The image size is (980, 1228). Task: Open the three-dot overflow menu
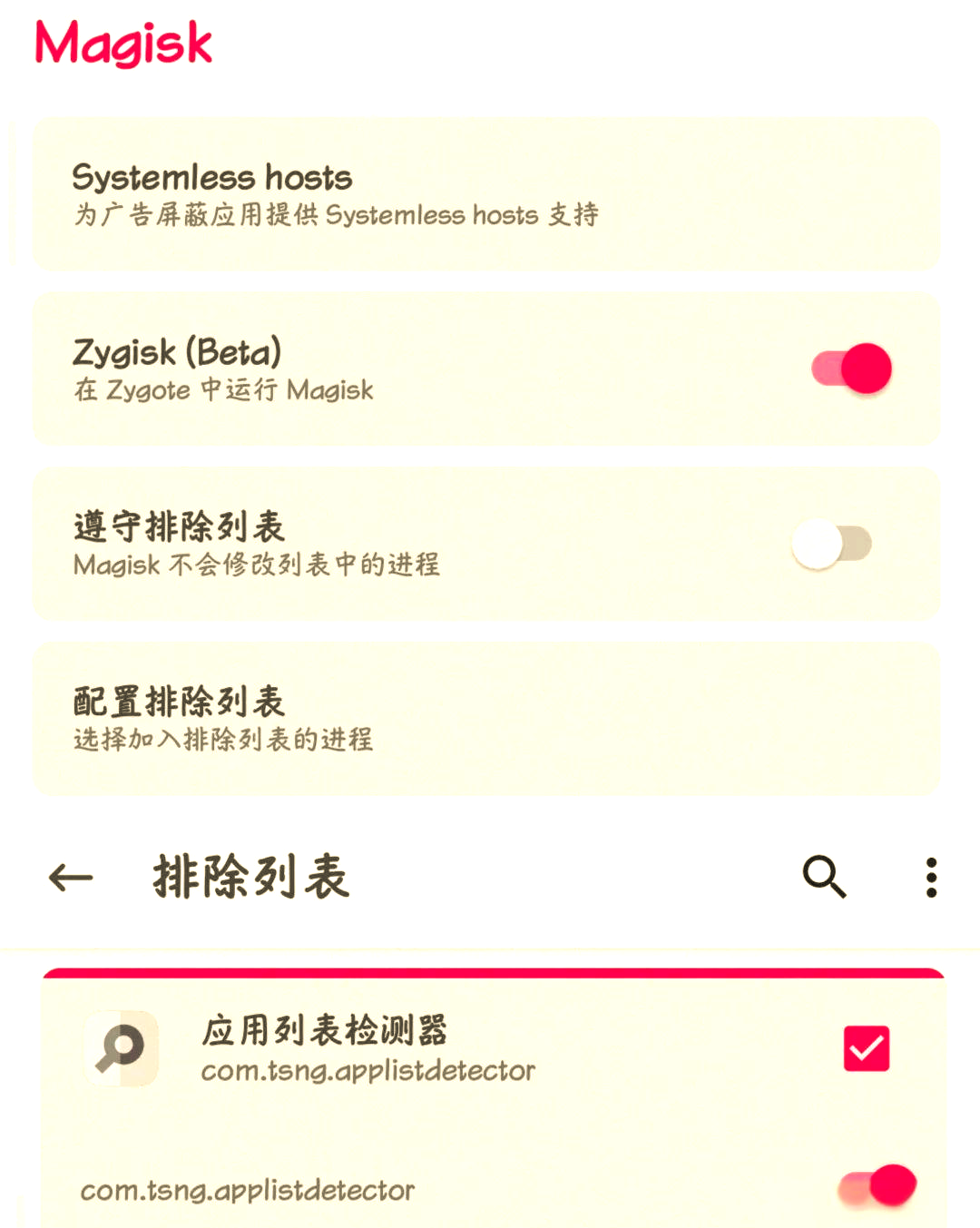click(931, 878)
